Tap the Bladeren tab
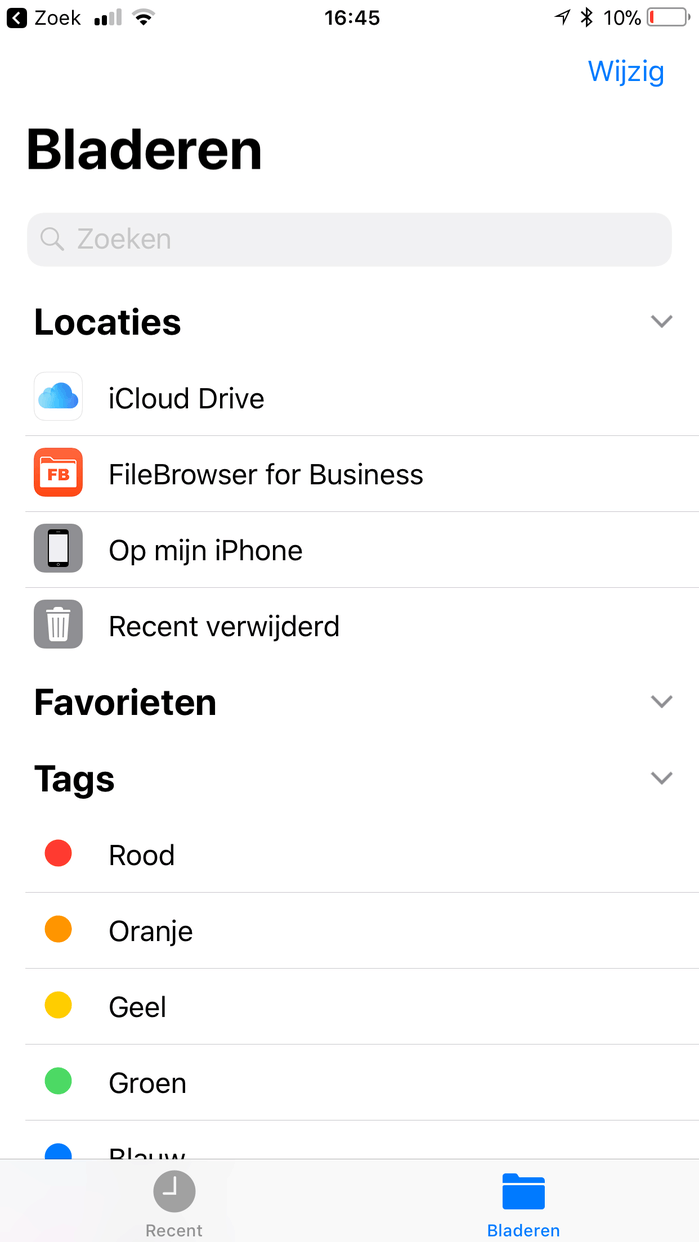 [523, 1204]
